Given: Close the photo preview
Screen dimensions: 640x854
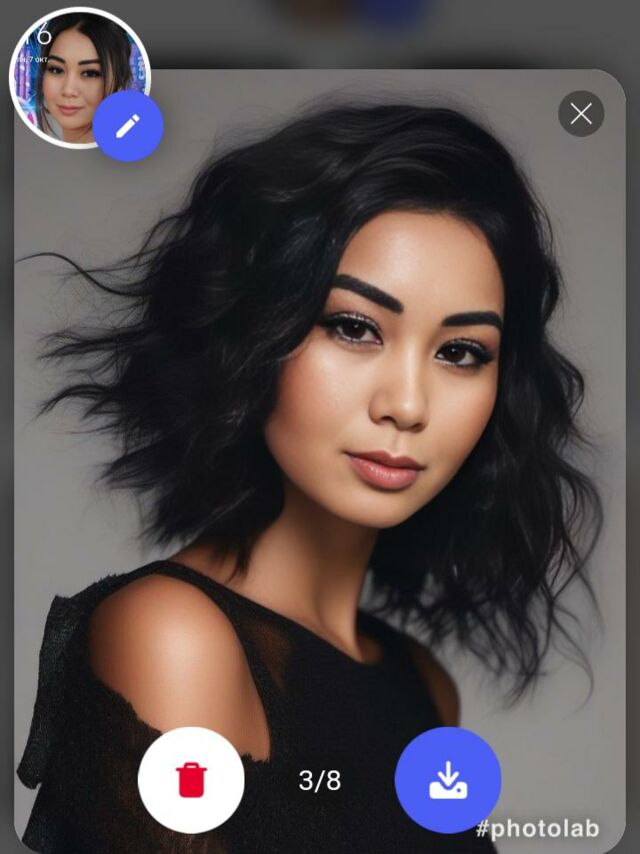Looking at the screenshot, I should (x=581, y=114).
